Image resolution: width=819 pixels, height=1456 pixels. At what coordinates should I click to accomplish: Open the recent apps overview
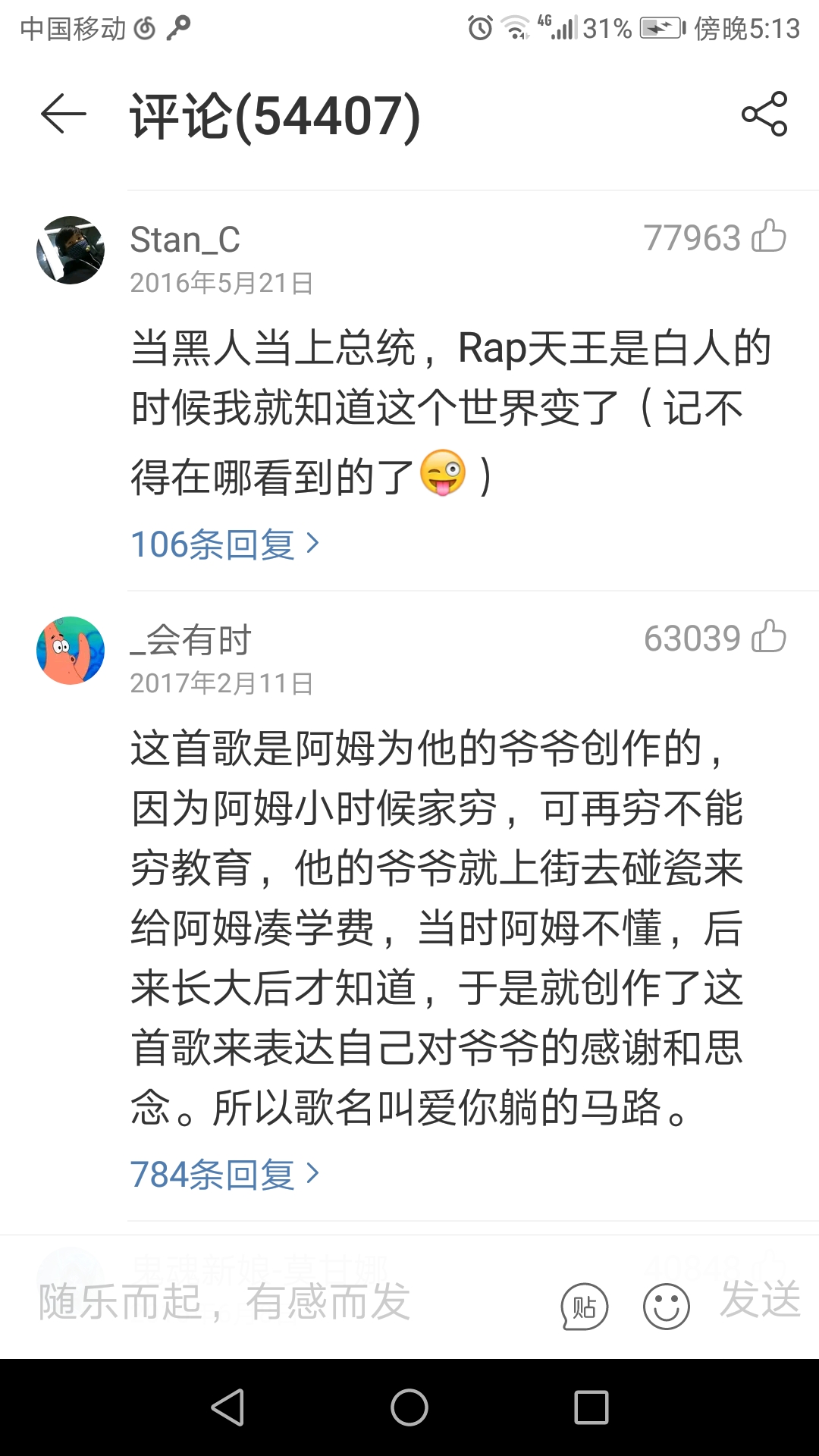[x=591, y=1407]
